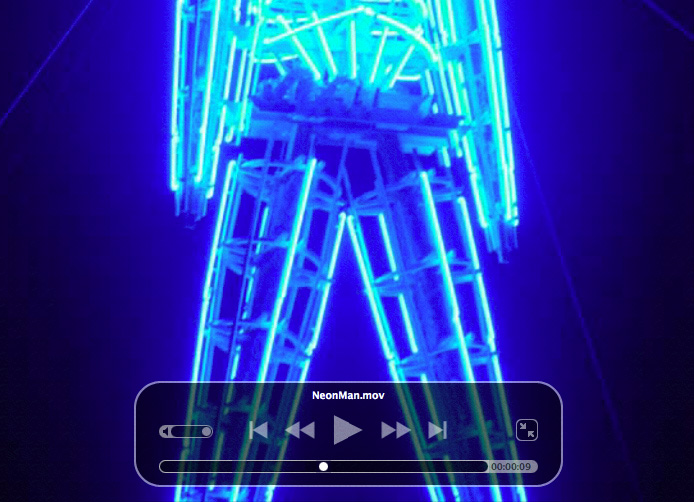
Task: Exit full screen mode
Action: 527,430
